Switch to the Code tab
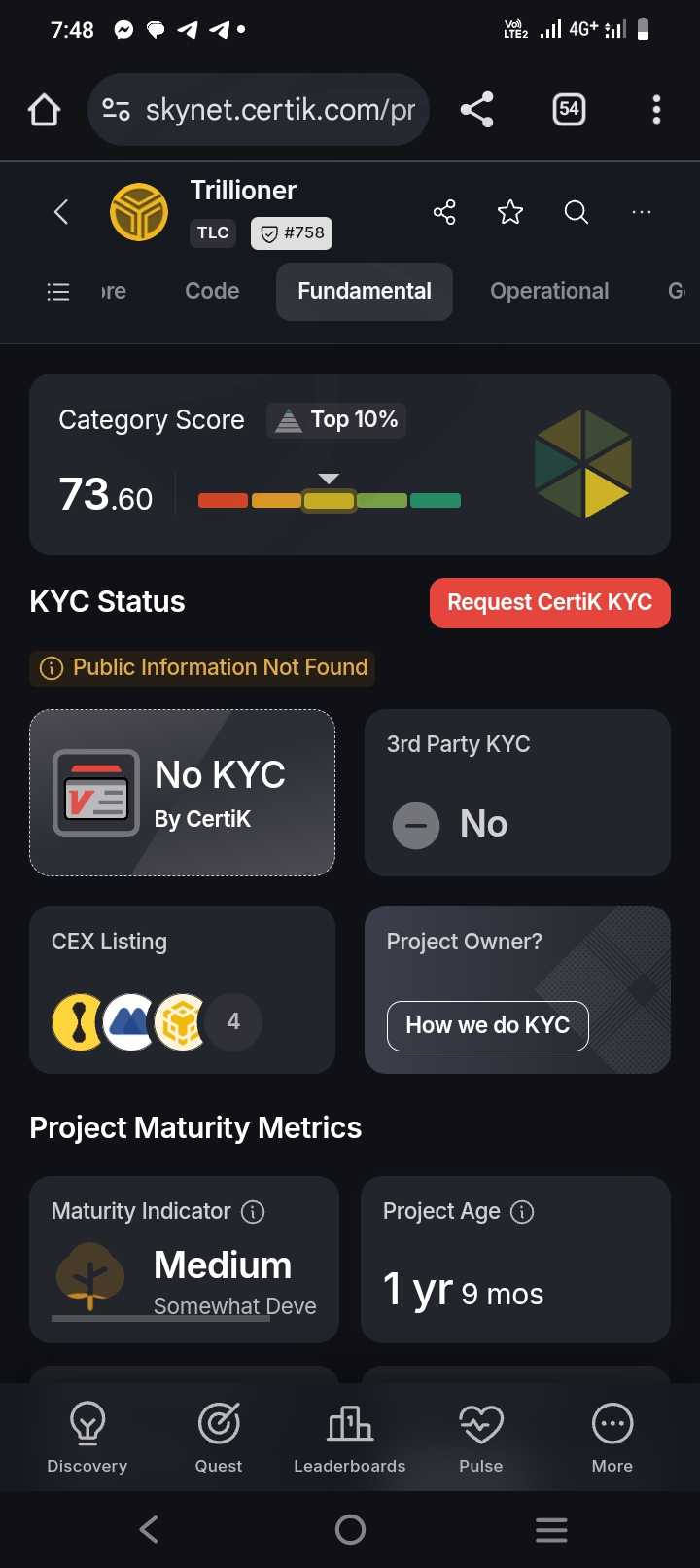This screenshot has width=700, height=1568. [212, 291]
